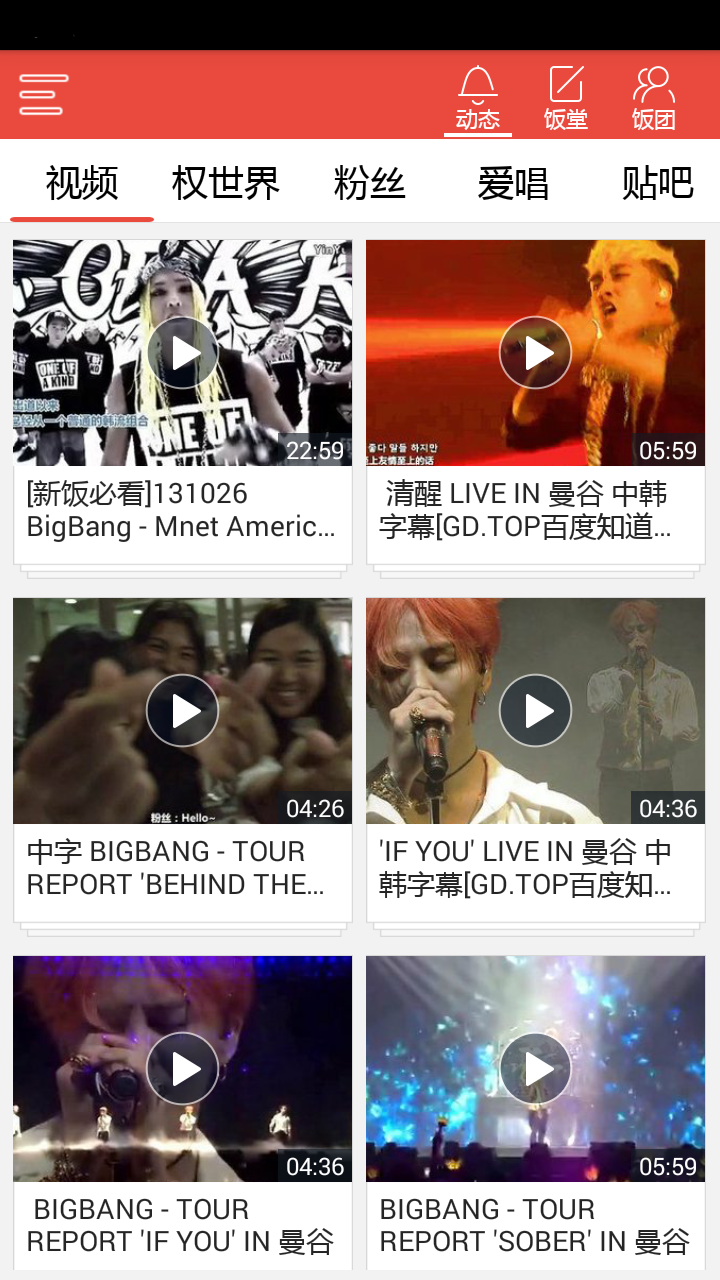
Task: Open the 饭堂 section
Action: pos(565,98)
